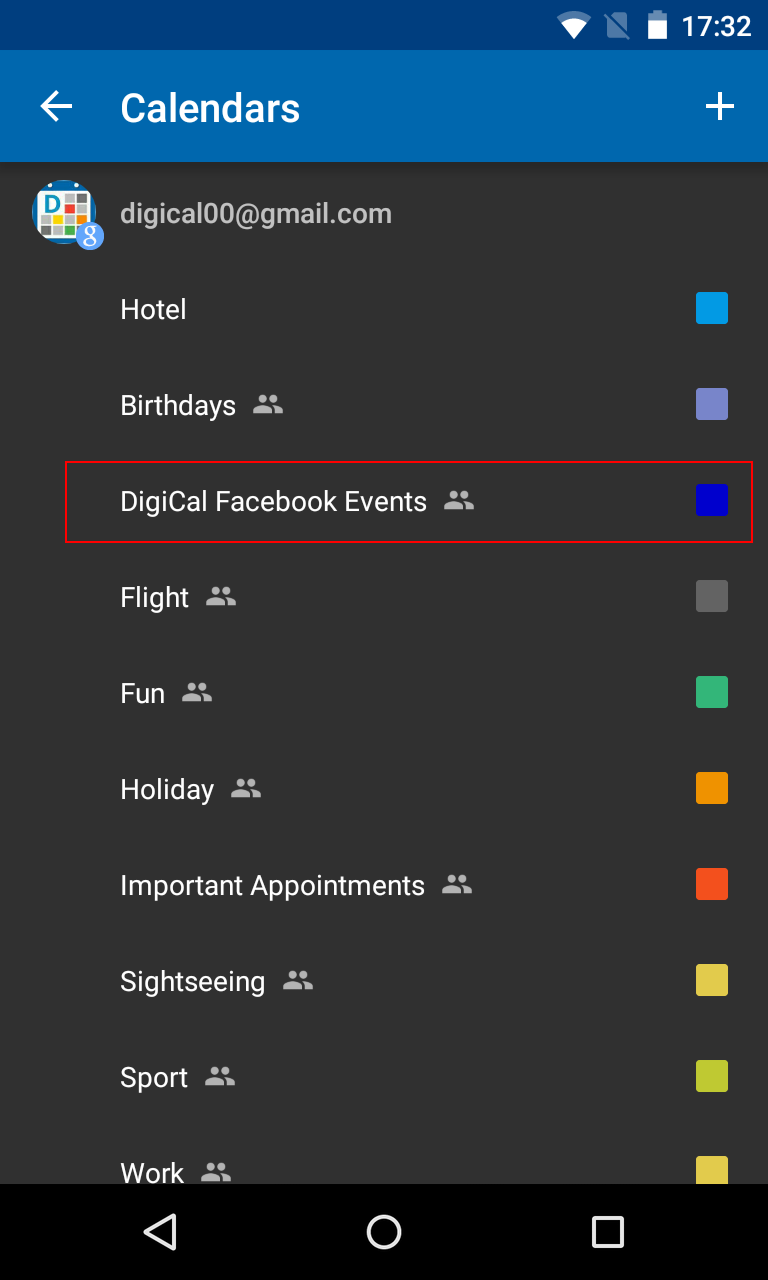Tap the digical00@gmail.com account header
The image size is (768, 1280).
[255, 213]
